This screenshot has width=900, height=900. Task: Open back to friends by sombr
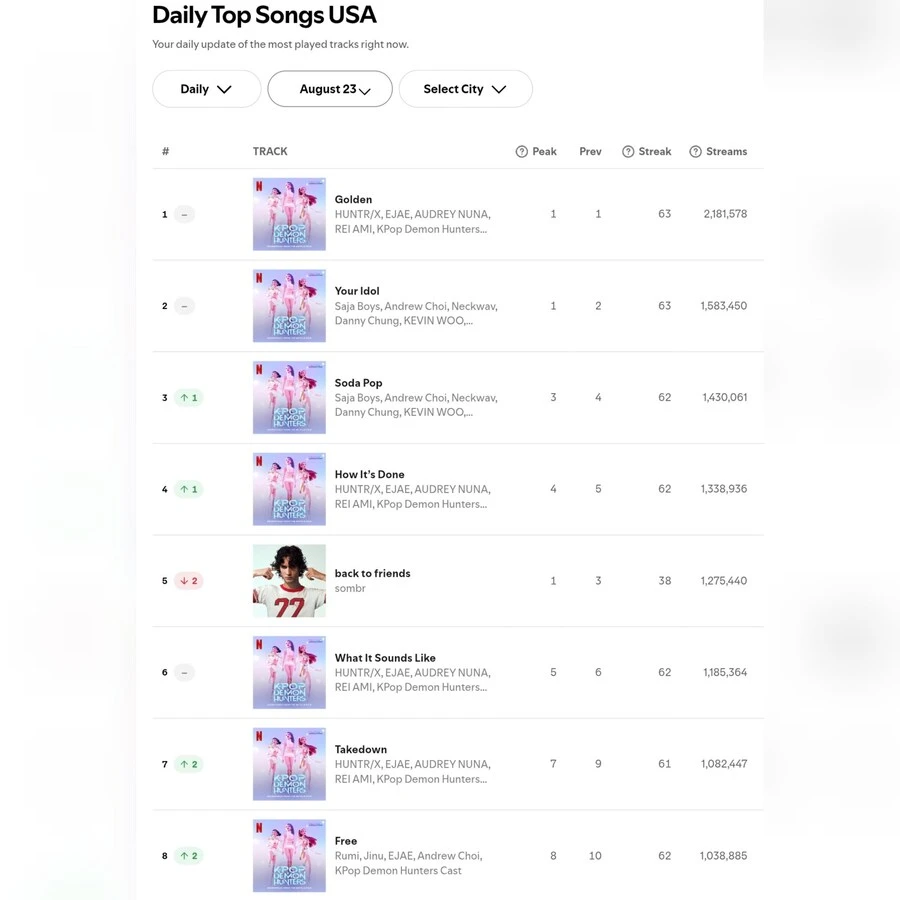372,574
